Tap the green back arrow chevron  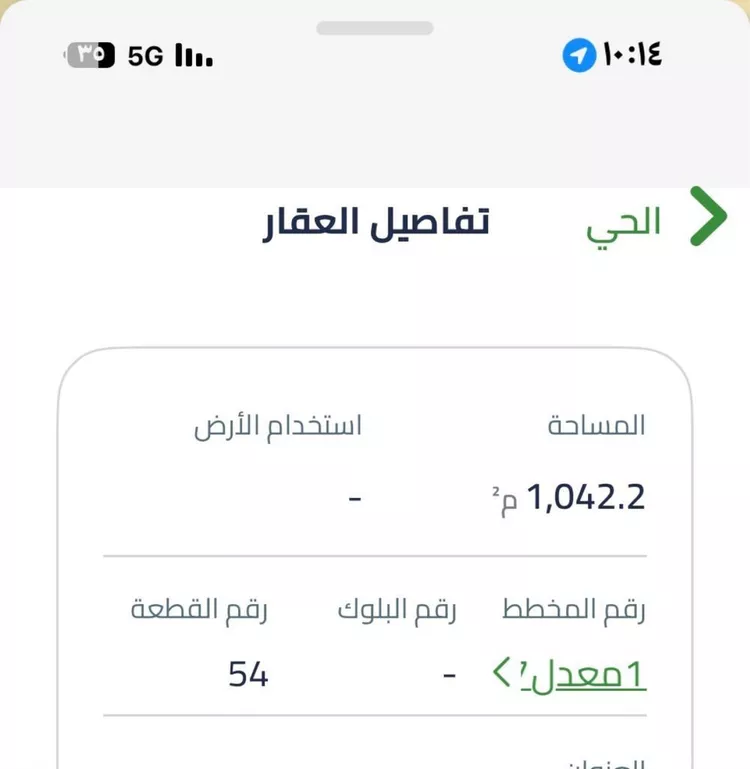click(709, 218)
